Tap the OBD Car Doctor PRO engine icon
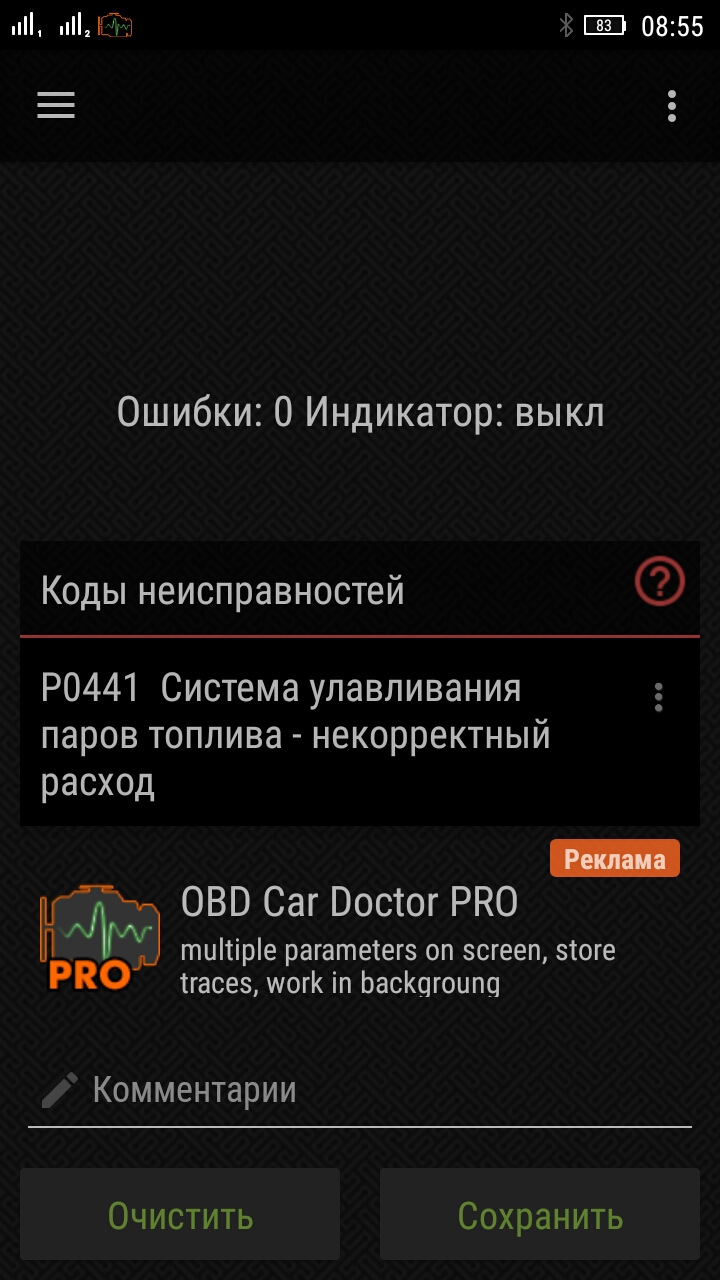 (x=99, y=935)
